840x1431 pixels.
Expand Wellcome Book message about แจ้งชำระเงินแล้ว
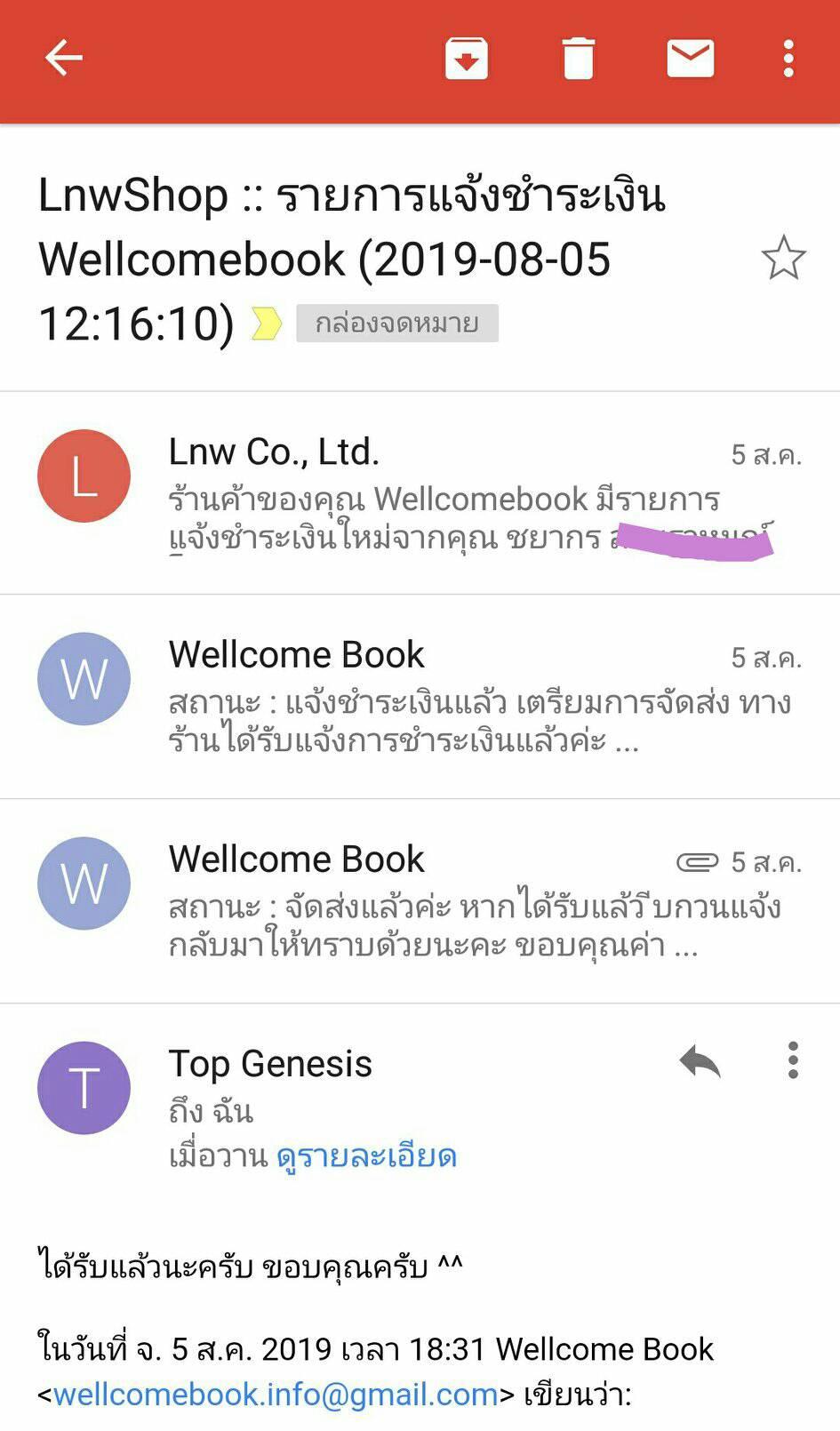click(x=444, y=698)
